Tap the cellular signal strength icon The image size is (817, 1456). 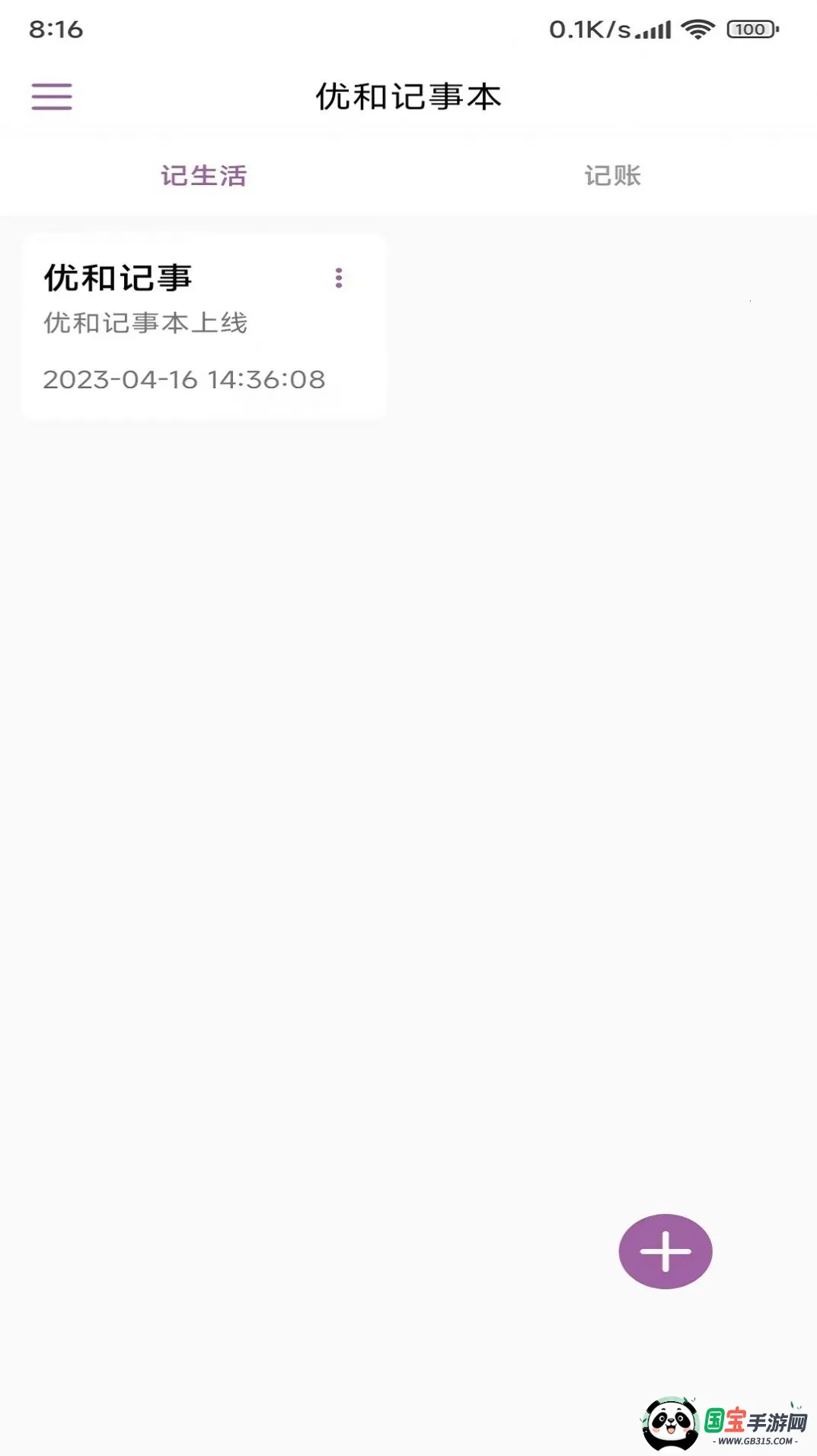pyautogui.click(x=652, y=29)
